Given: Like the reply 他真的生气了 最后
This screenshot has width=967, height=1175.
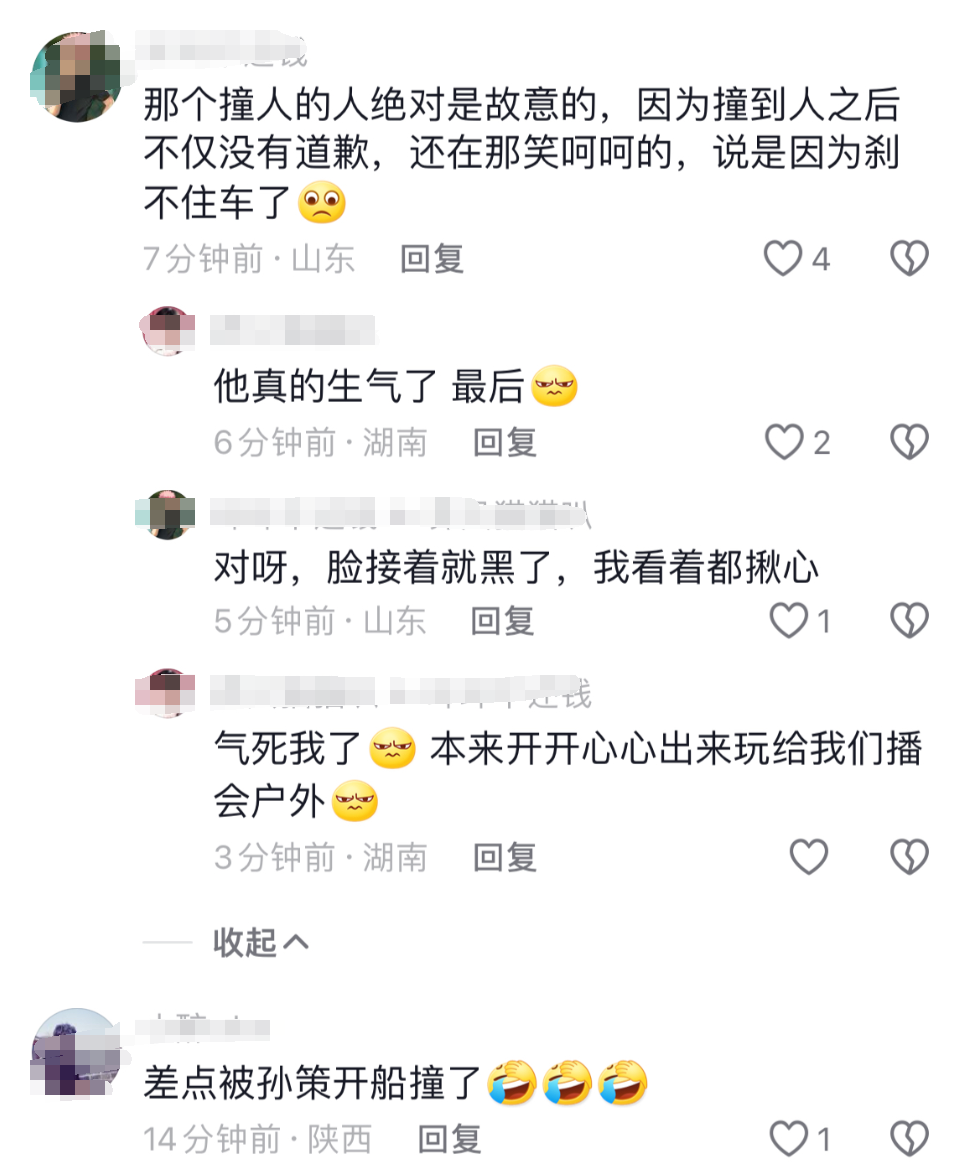Looking at the screenshot, I should (783, 441).
